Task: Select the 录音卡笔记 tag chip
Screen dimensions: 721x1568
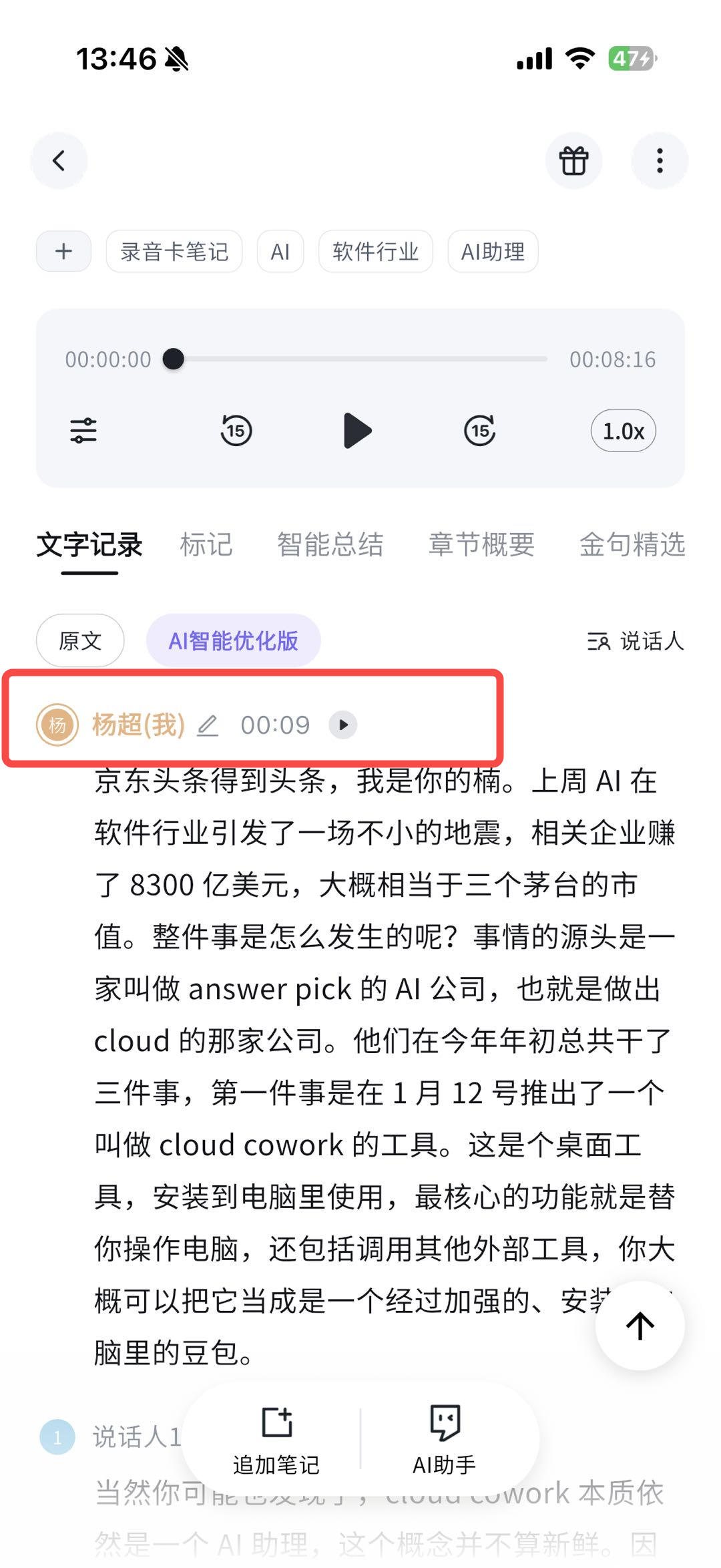Action: [174, 252]
